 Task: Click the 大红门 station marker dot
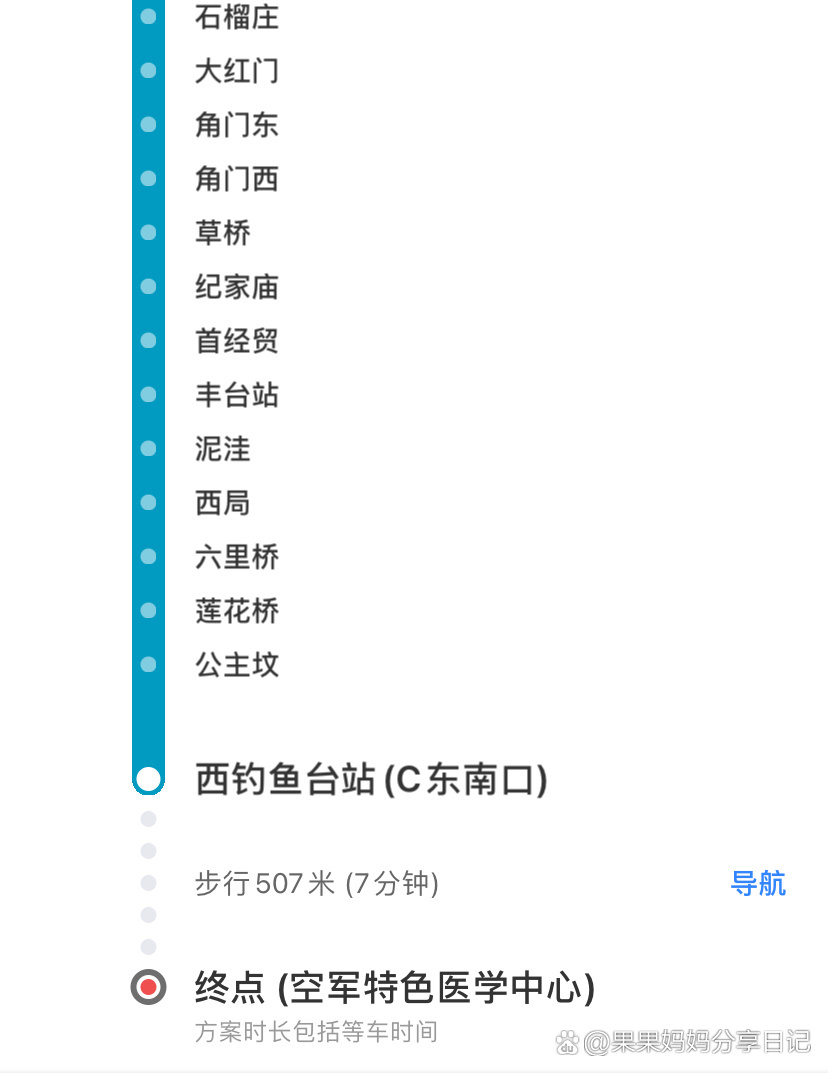148,70
